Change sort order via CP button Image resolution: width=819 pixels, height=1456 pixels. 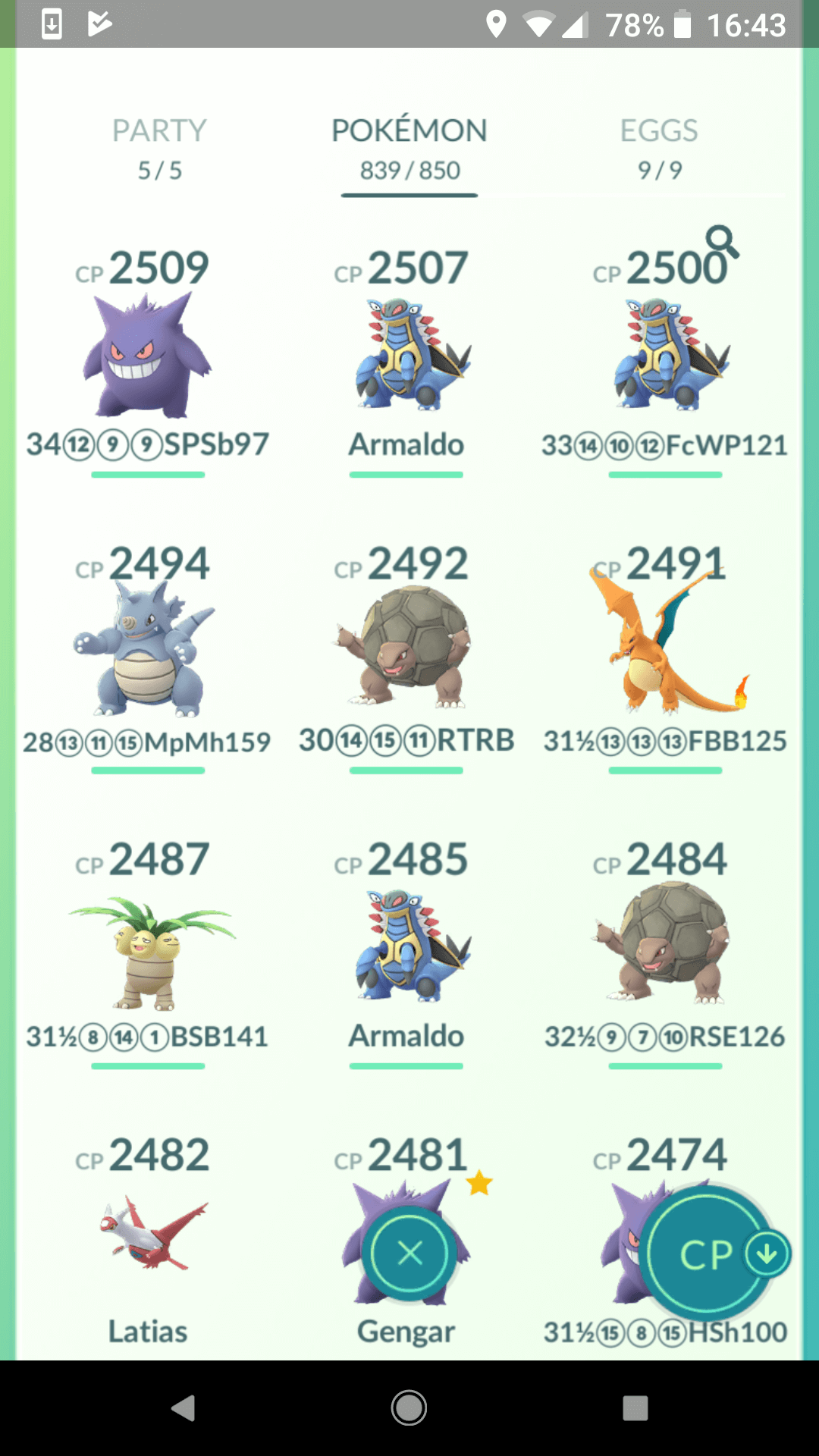tap(707, 1253)
